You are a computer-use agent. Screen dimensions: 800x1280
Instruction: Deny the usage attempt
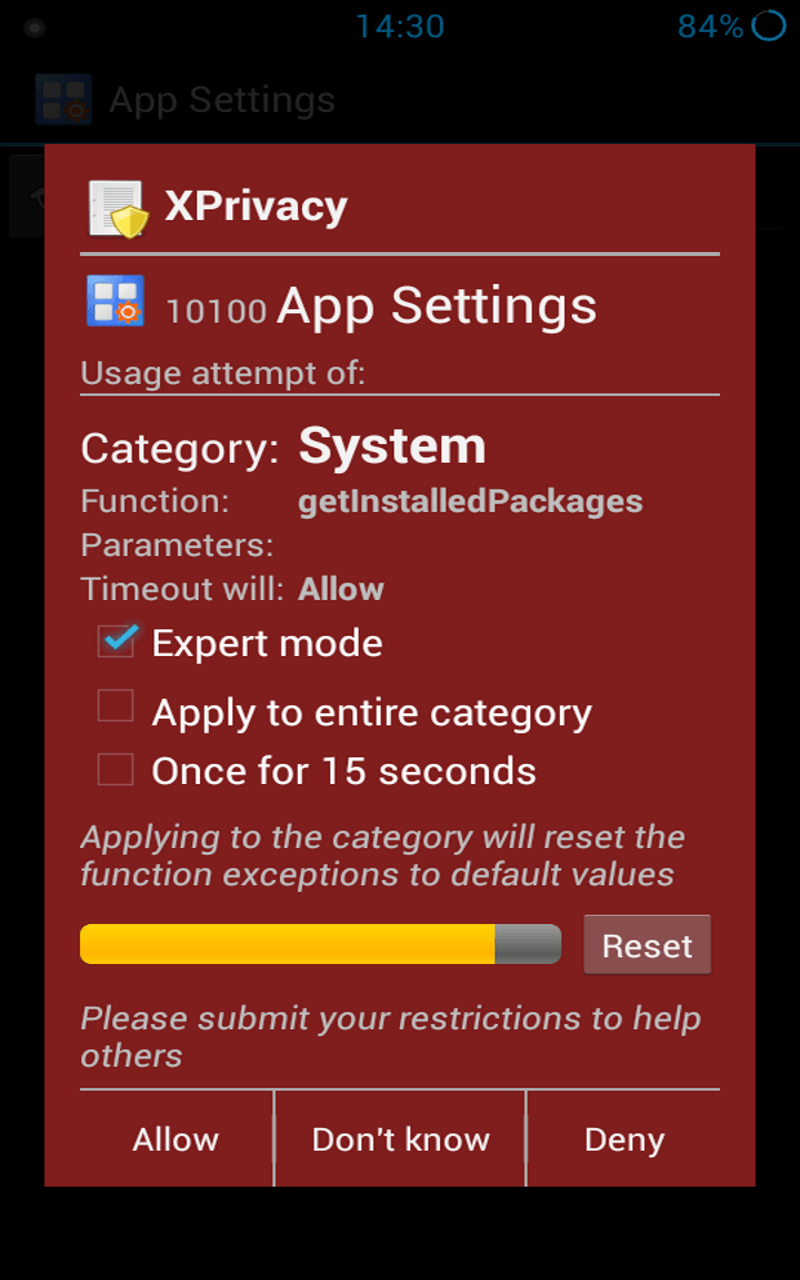click(624, 1139)
